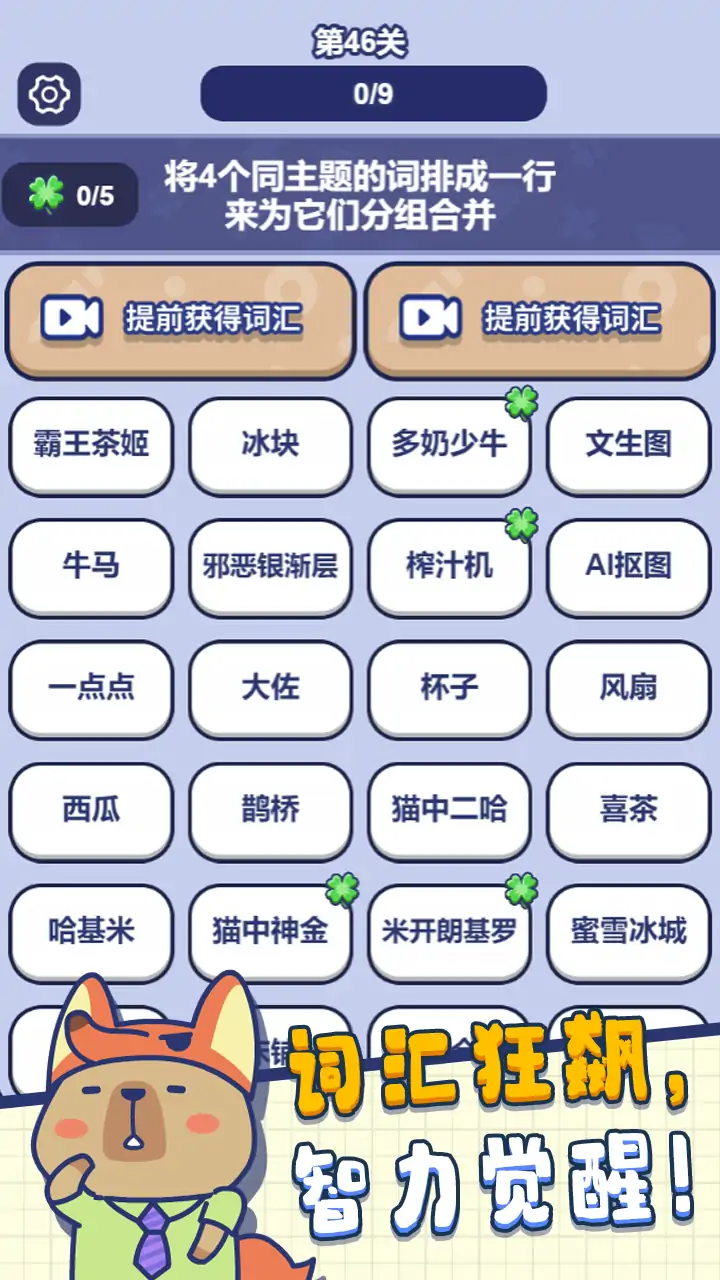Select the 西瓜 word tile
This screenshot has width=720, height=1280.
tap(91, 810)
